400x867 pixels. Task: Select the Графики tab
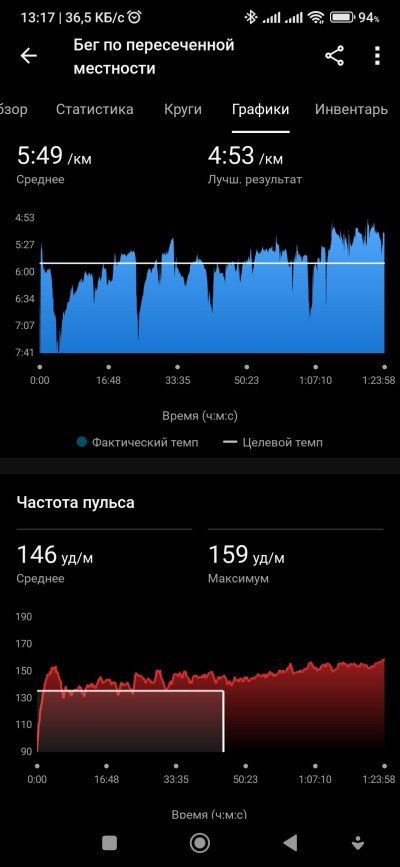point(261,109)
